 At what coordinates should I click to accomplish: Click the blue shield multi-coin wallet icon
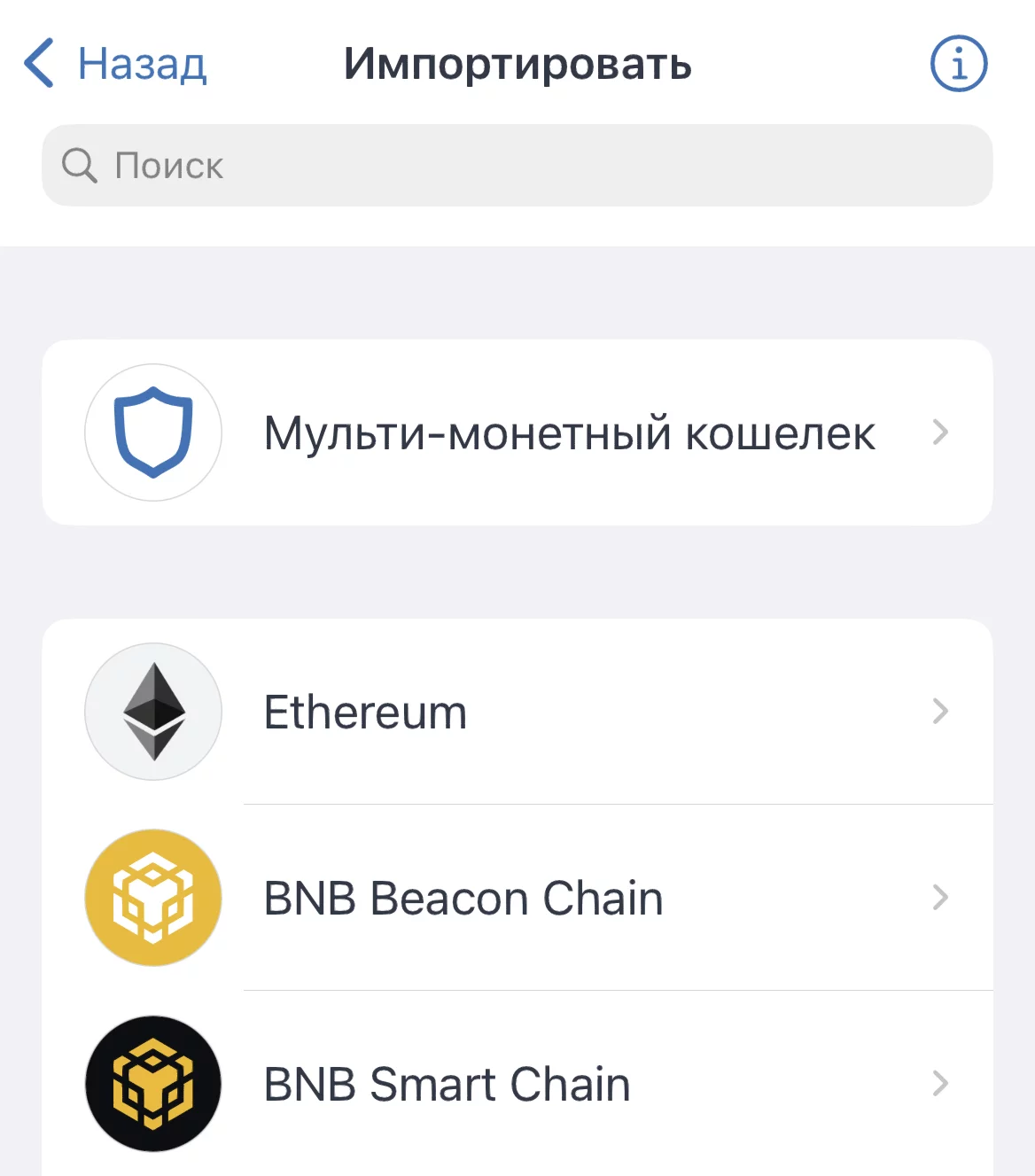click(152, 432)
